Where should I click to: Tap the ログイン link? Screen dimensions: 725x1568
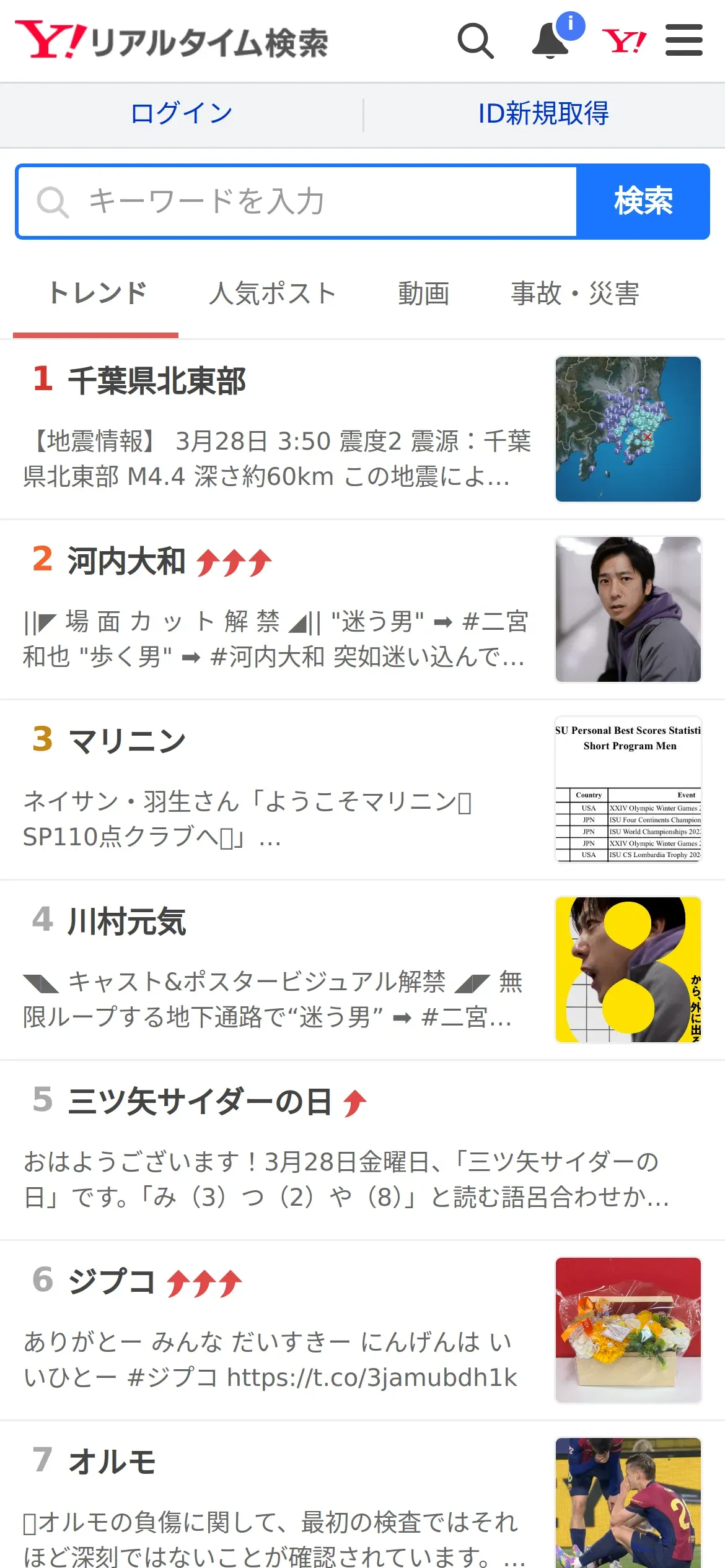point(182,114)
